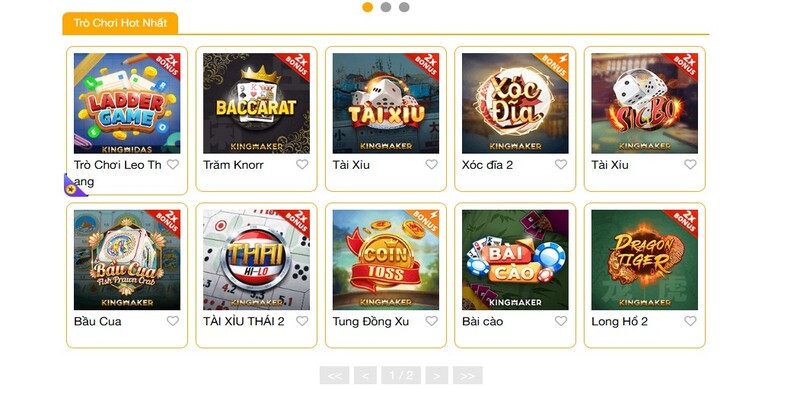
Task: Open the Baccarat game Trăm Knorr
Action: [x=256, y=103]
